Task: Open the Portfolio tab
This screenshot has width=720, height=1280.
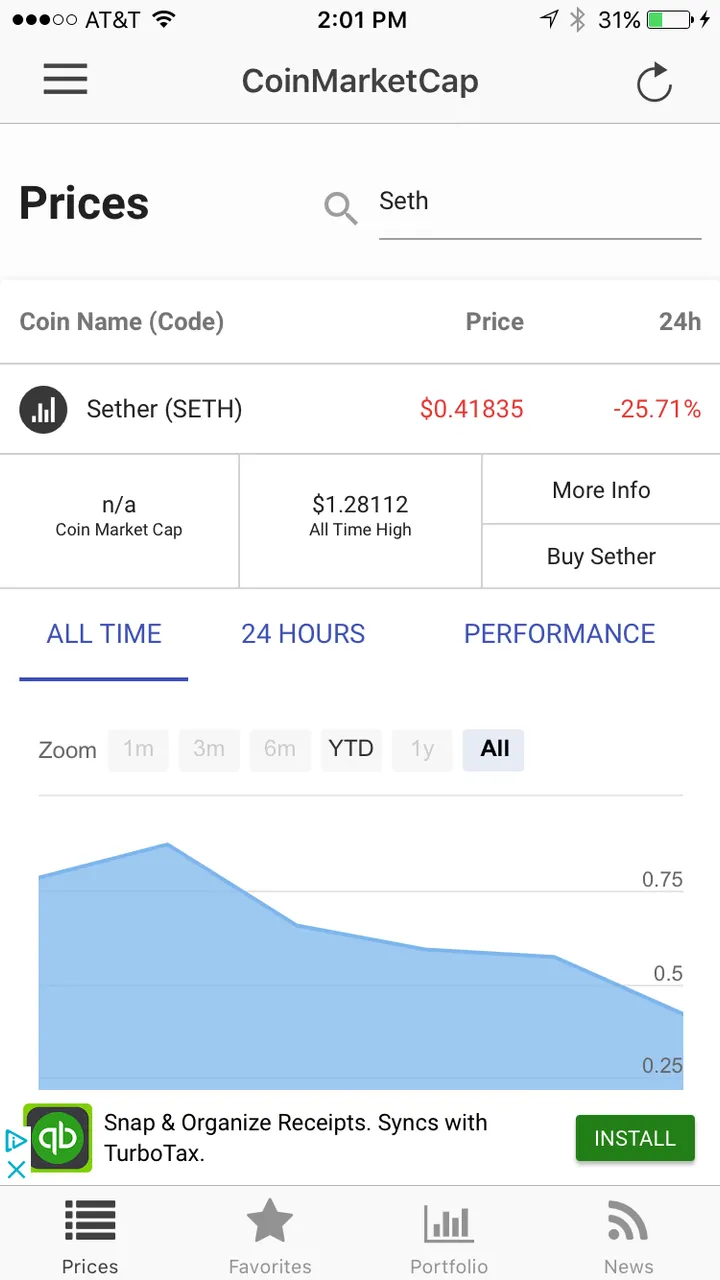Action: (x=449, y=1237)
